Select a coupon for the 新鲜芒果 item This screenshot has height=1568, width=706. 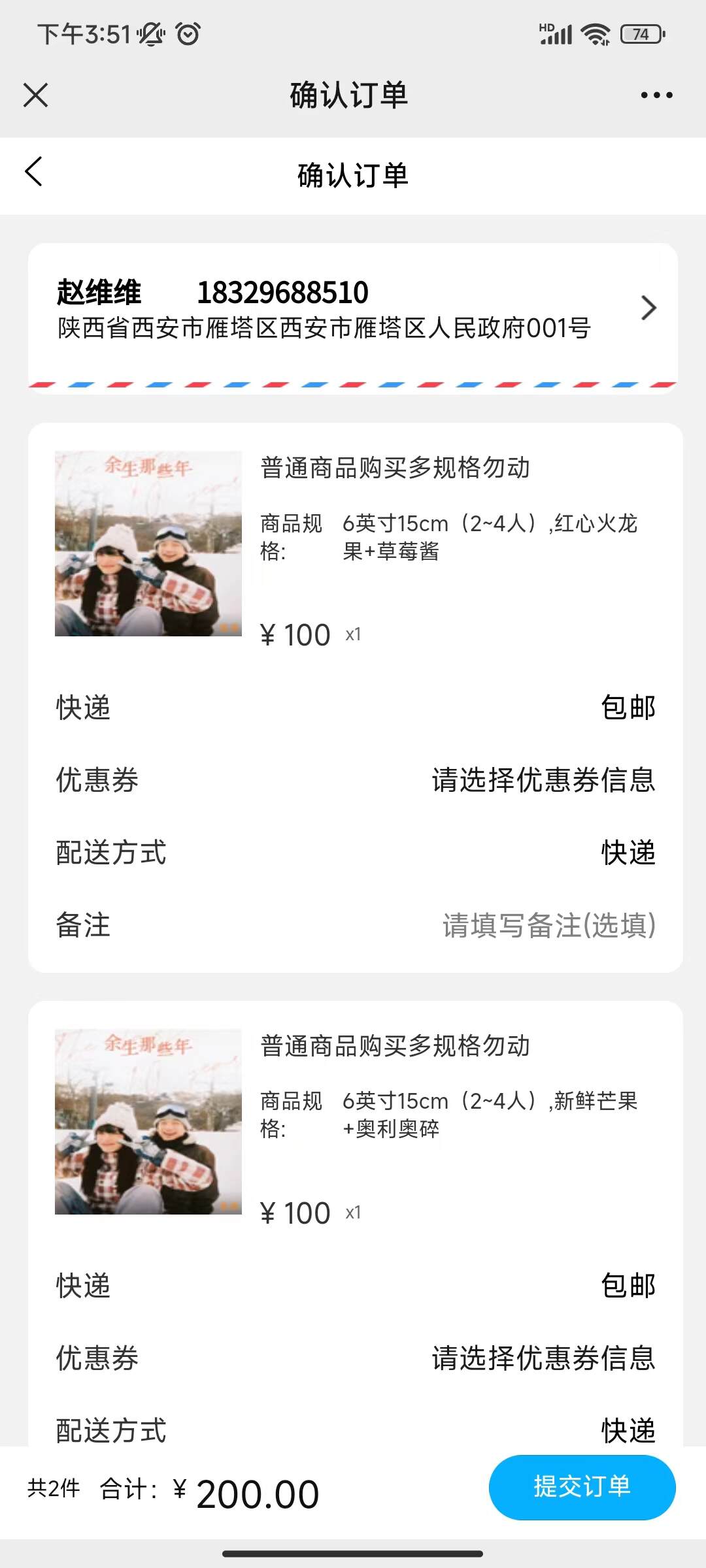point(543,1358)
